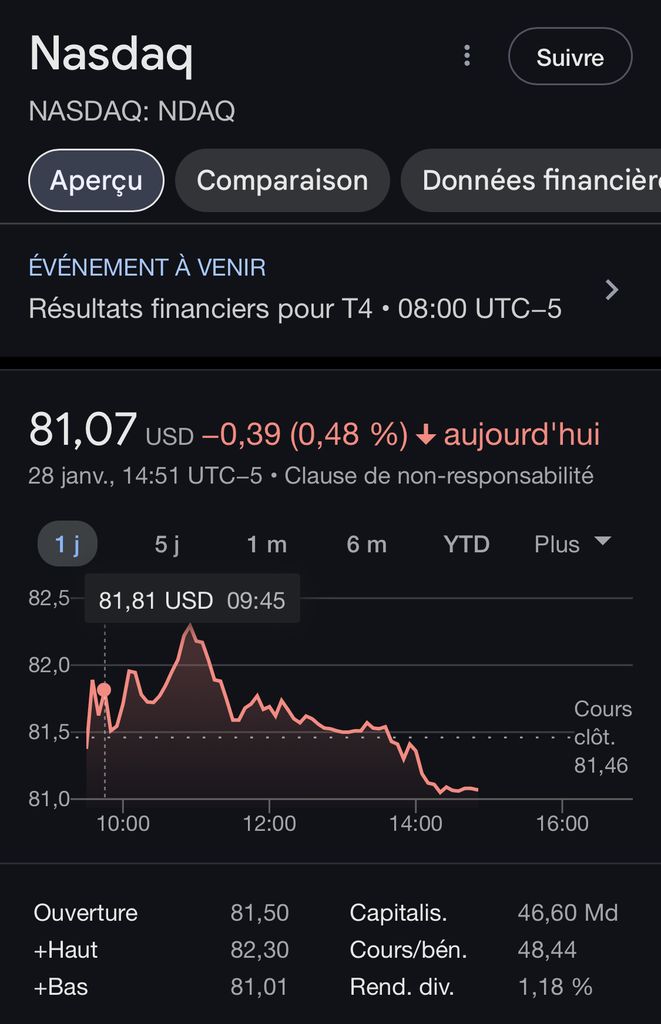This screenshot has width=661, height=1024.
Task: Follow Nasdaq with the Suivre button
Action: click(570, 57)
